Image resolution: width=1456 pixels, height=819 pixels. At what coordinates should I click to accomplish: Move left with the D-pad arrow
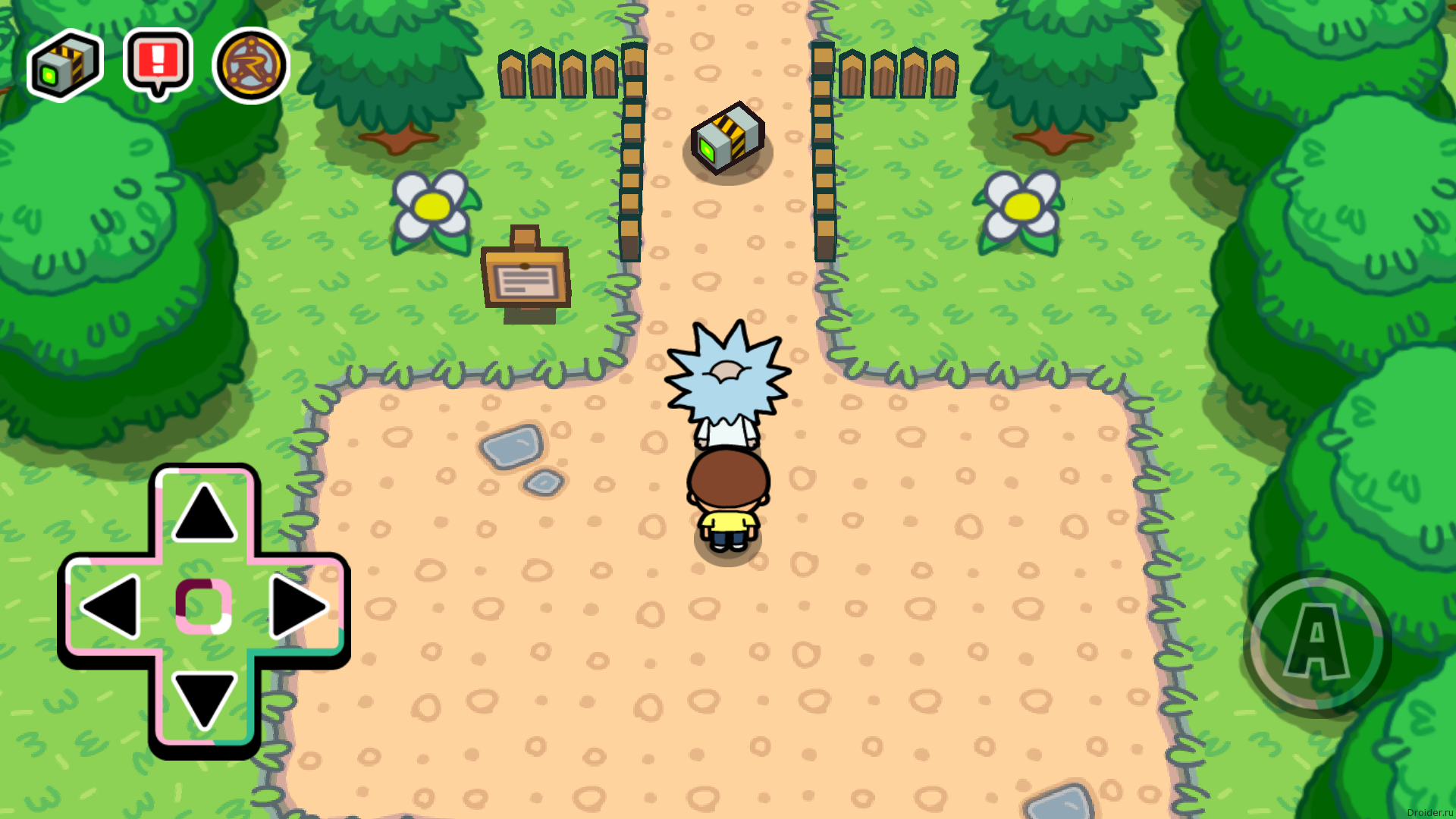[111, 606]
